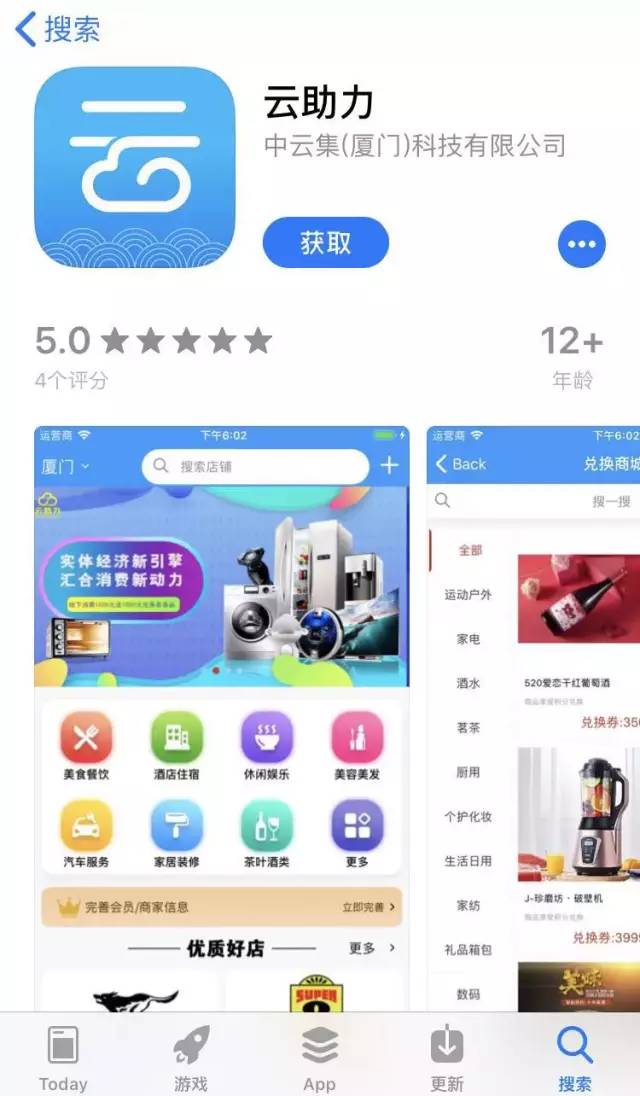Tap 获取 to download 云助力

pyautogui.click(x=325, y=243)
